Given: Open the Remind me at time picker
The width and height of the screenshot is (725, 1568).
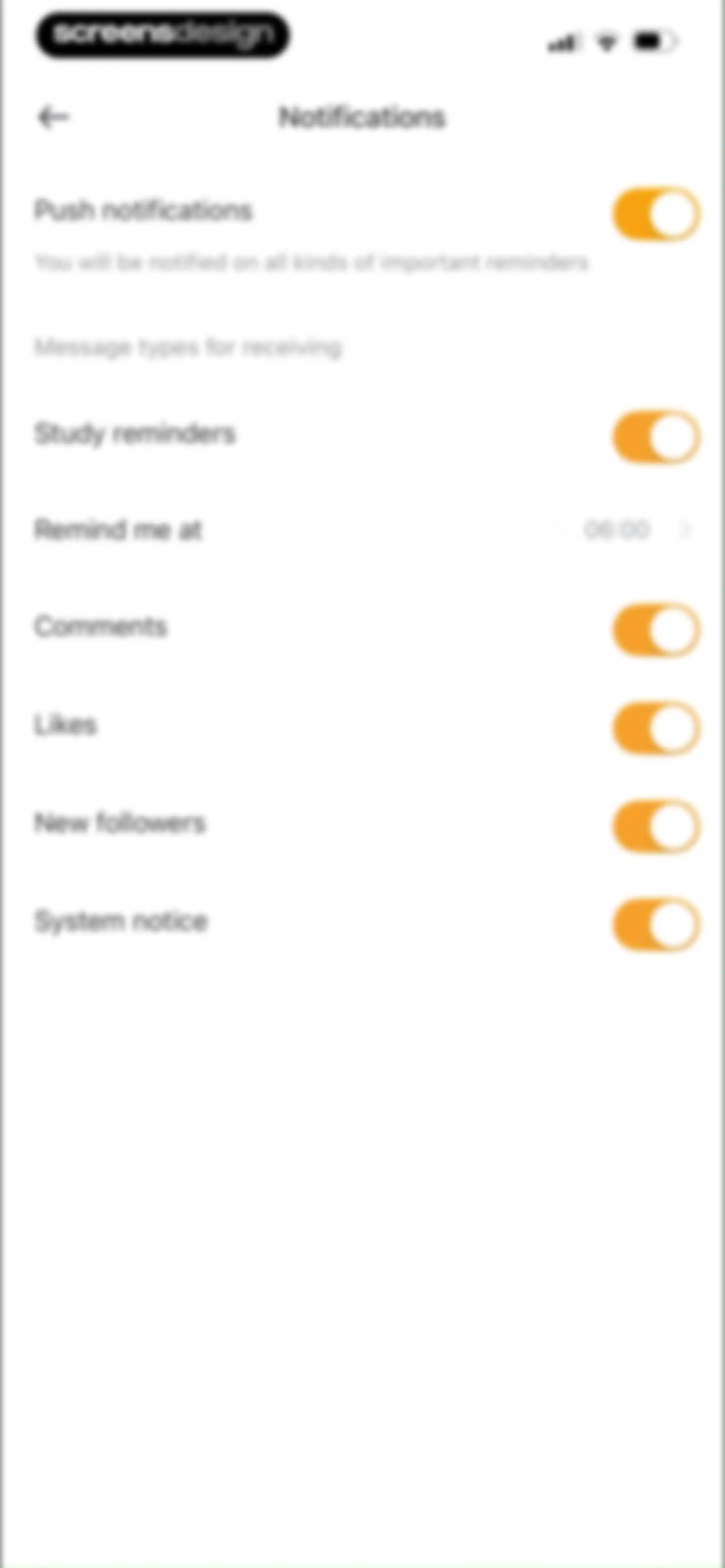Looking at the screenshot, I should pos(362,529).
